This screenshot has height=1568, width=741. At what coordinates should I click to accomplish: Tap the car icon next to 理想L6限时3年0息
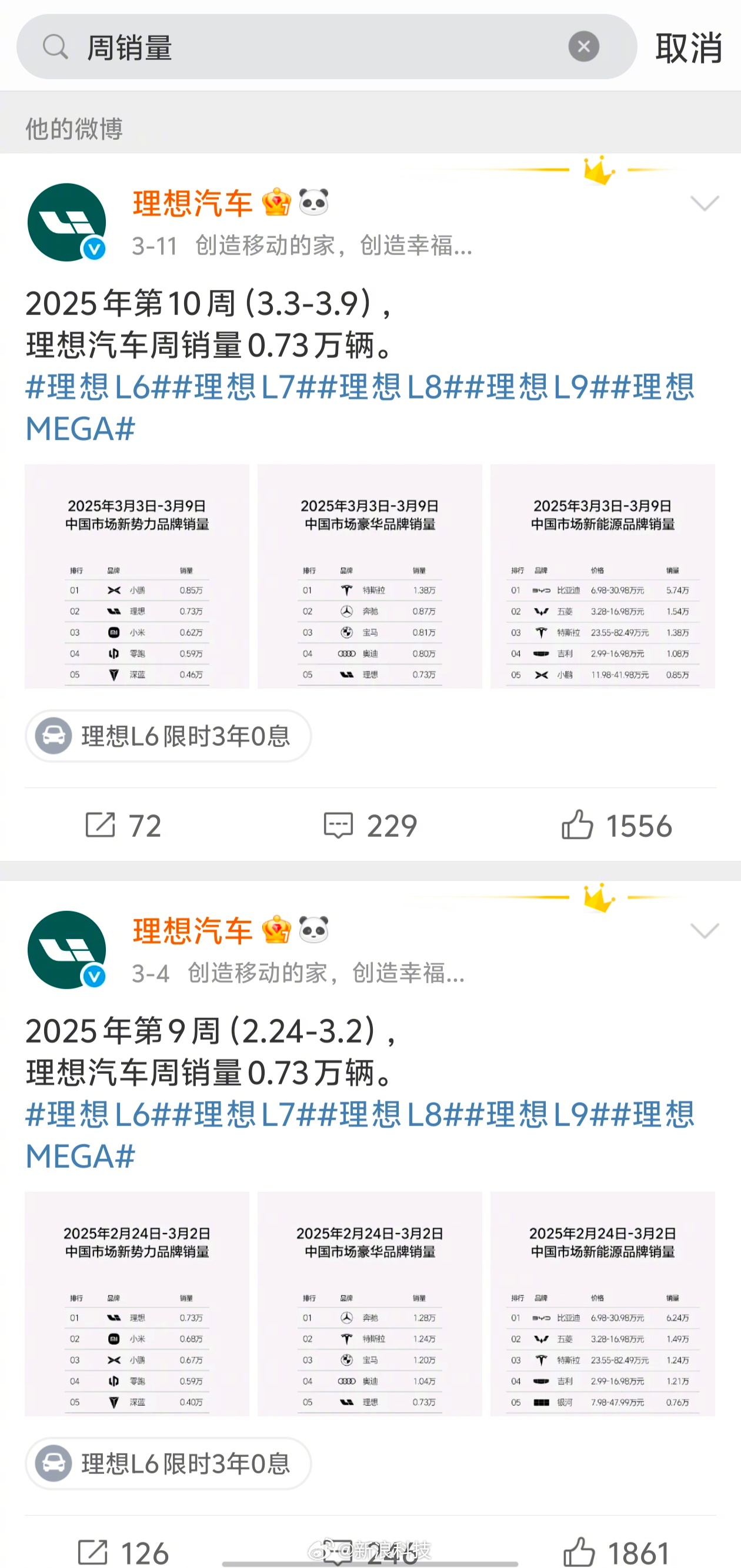pos(54,736)
